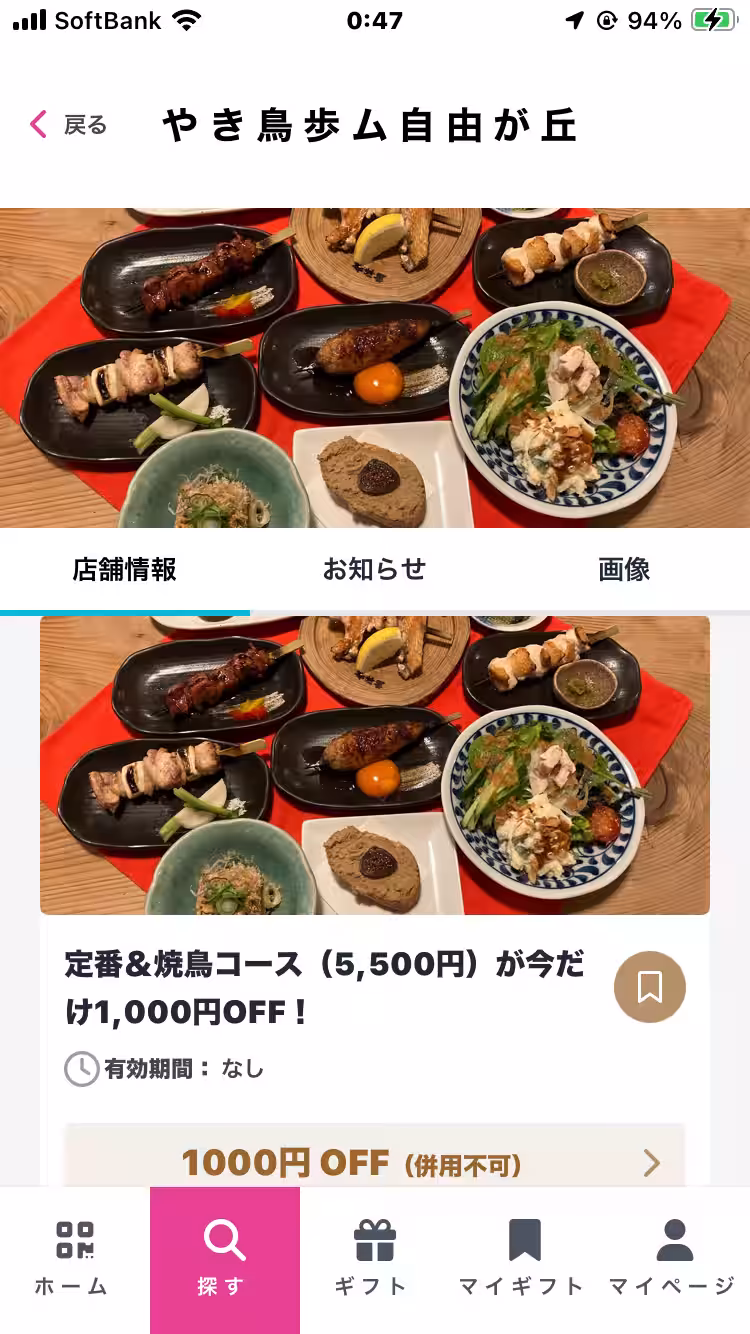The image size is (750, 1334).
Task: Open the yakitori course photo thumbnail
Action: click(375, 765)
